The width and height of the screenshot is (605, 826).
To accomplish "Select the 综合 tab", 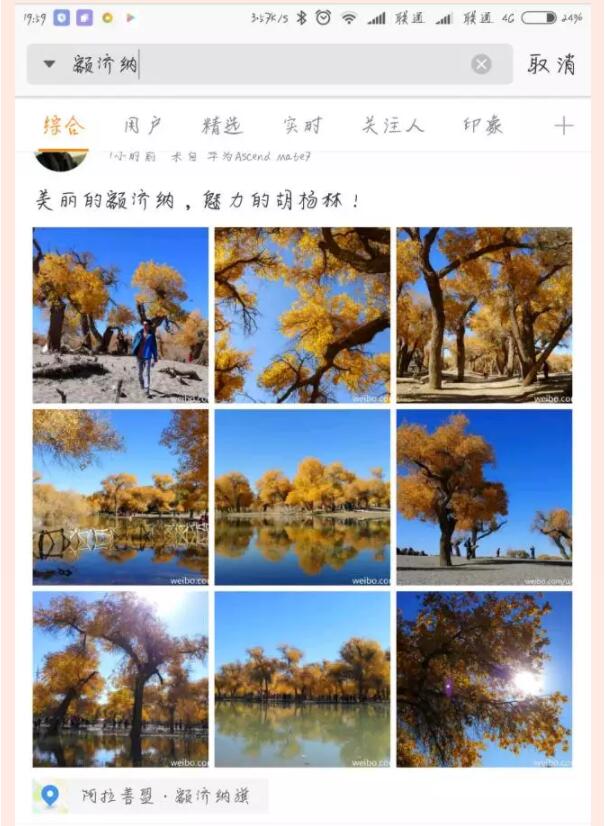I will click(x=64, y=126).
